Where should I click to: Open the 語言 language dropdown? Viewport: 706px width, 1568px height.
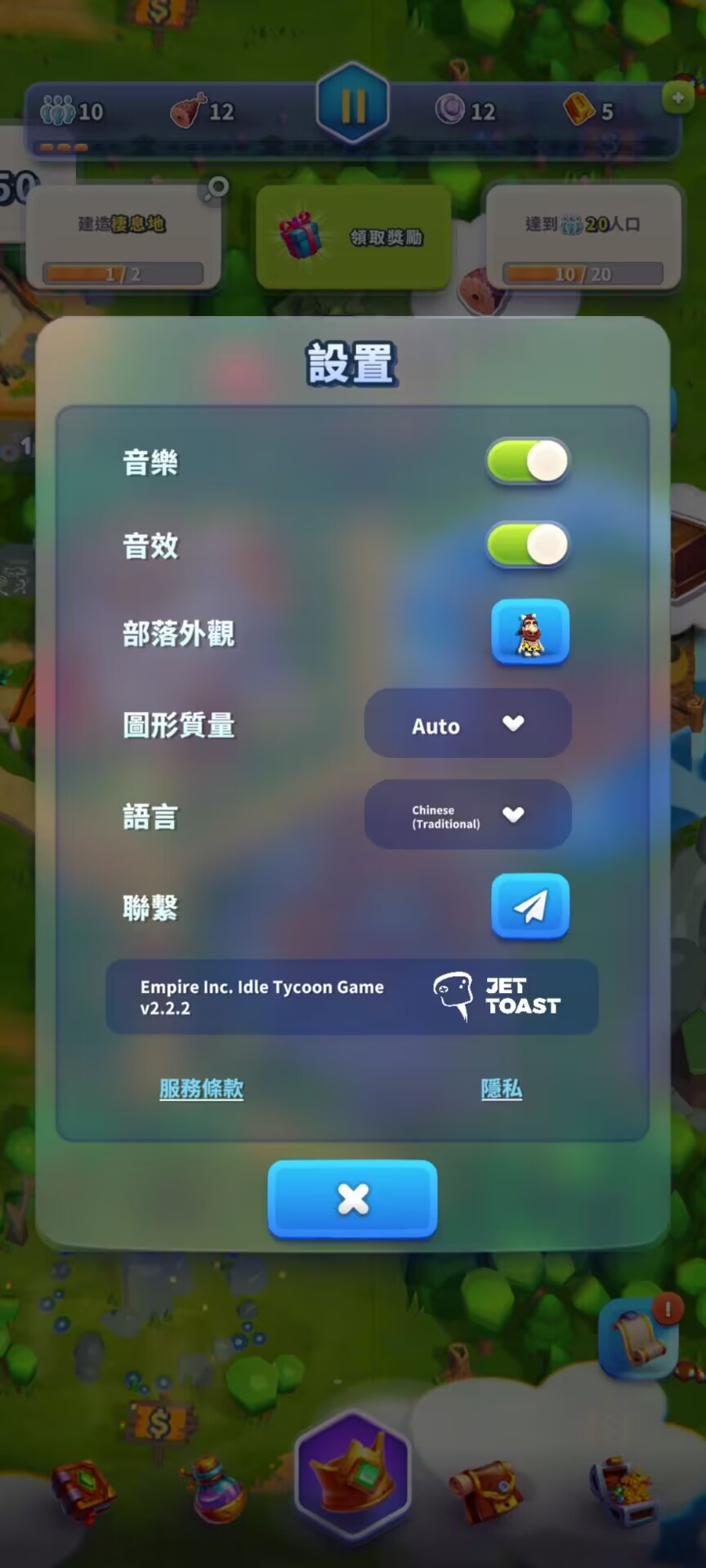pos(467,815)
